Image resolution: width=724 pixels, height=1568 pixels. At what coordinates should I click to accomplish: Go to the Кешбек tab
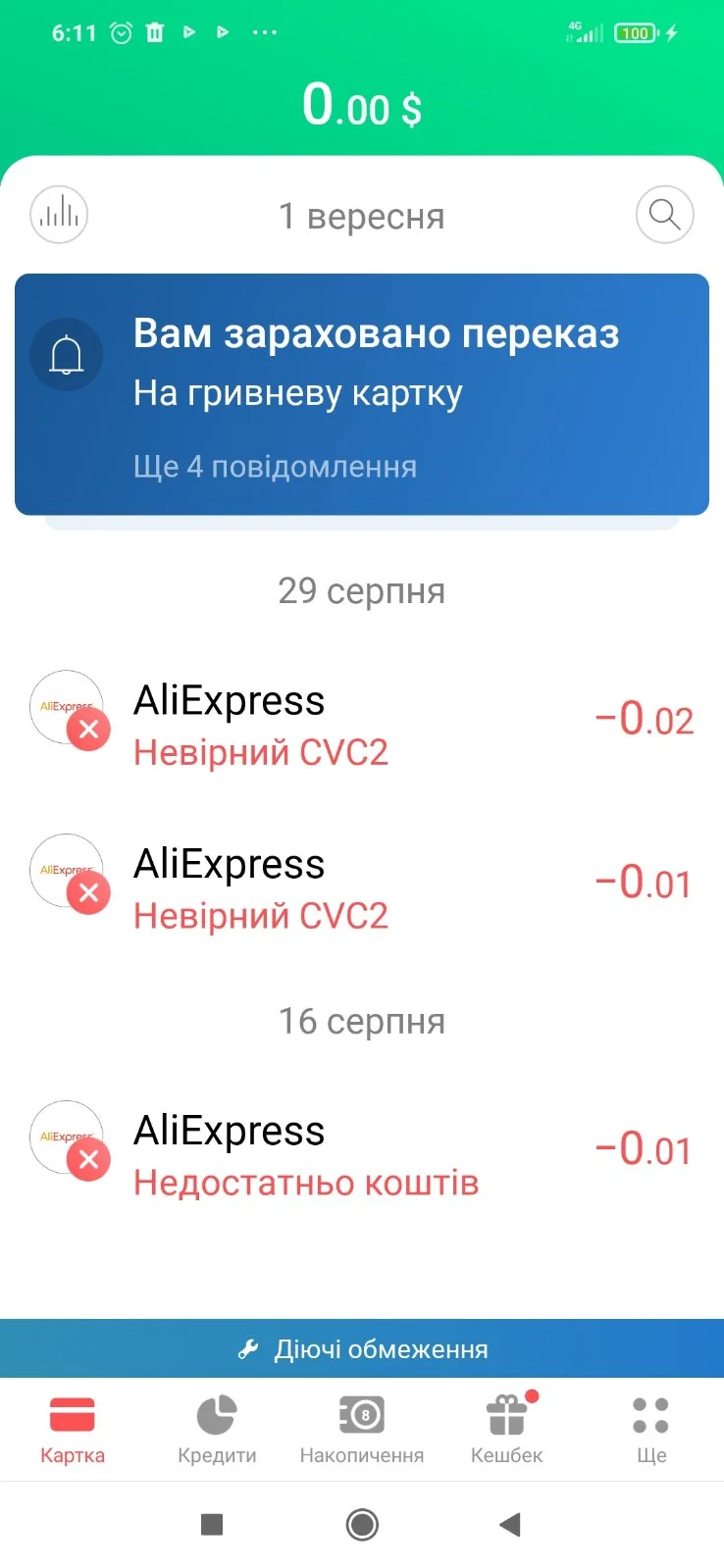tap(506, 1431)
